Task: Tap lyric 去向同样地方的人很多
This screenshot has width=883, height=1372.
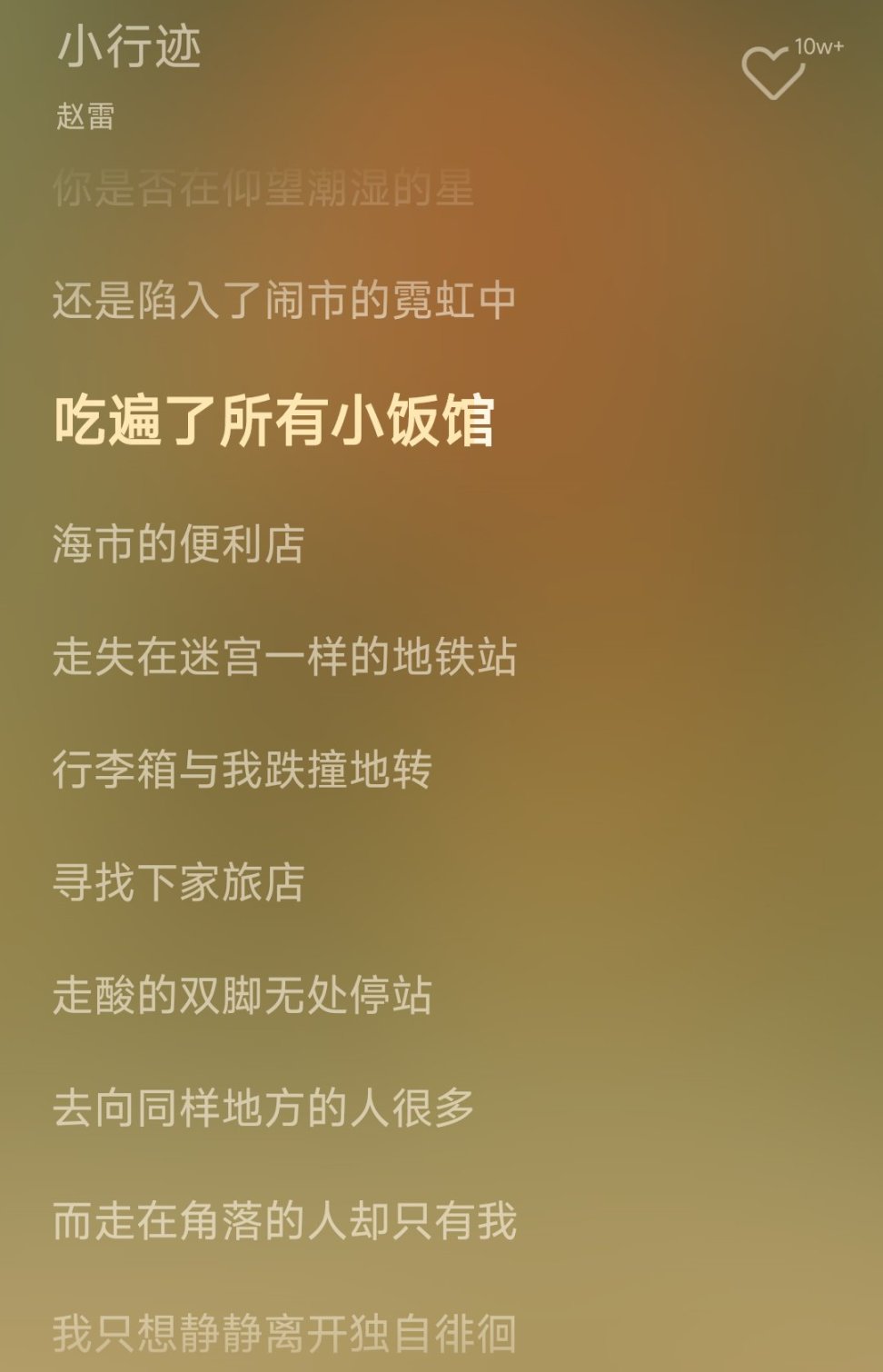Action: (263, 1109)
